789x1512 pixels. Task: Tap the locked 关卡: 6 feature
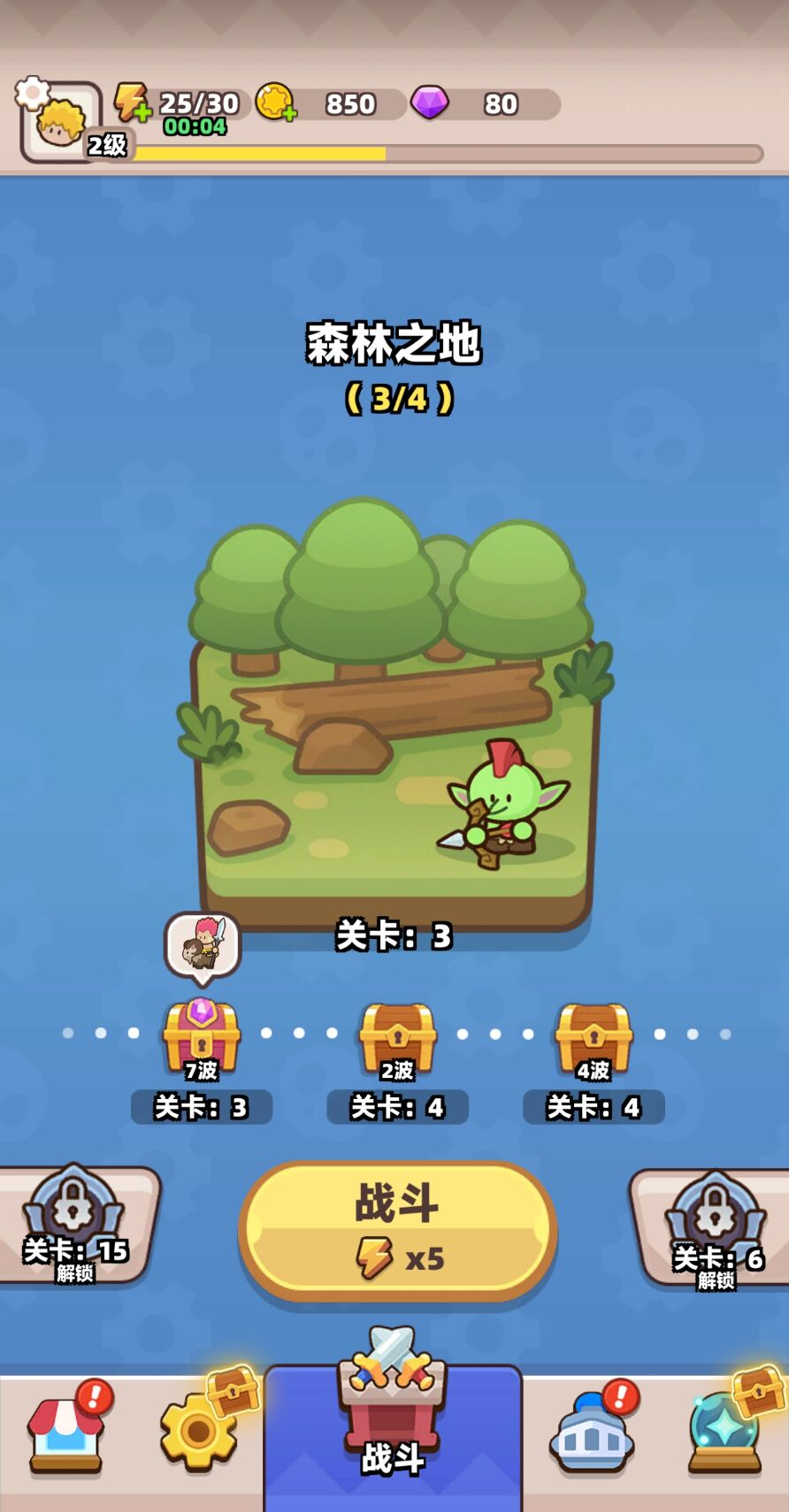click(715, 1230)
